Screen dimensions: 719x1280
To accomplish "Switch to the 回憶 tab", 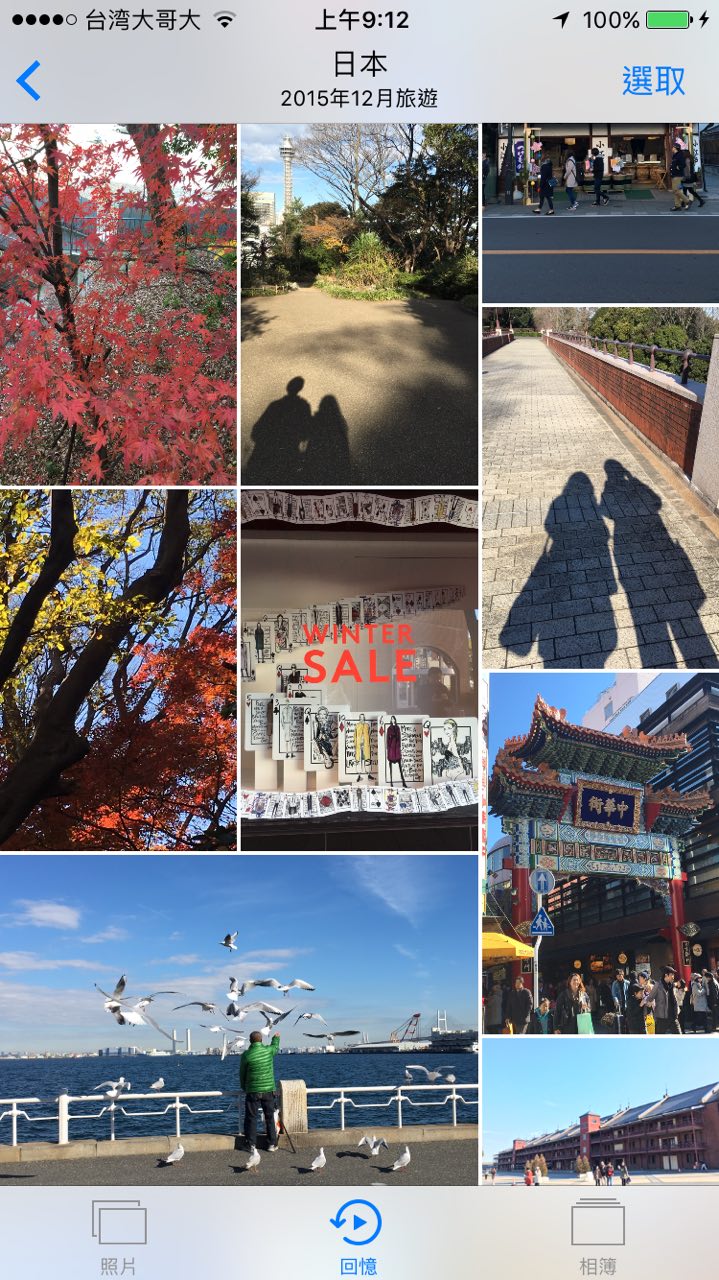I will [x=358, y=1237].
